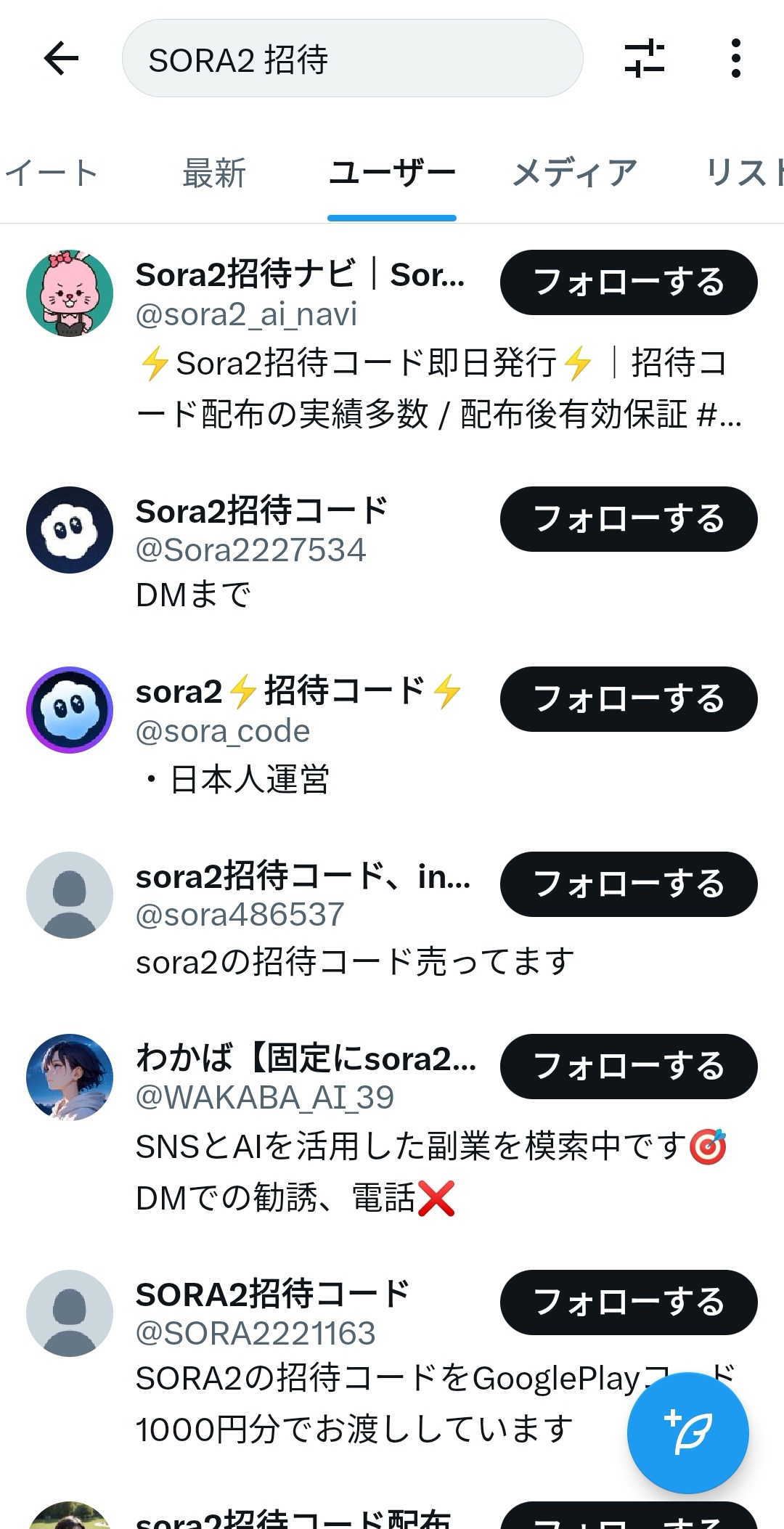This screenshot has height=1529, width=784.
Task: Tap the search field showing SORA2 招待
Action: click(352, 58)
